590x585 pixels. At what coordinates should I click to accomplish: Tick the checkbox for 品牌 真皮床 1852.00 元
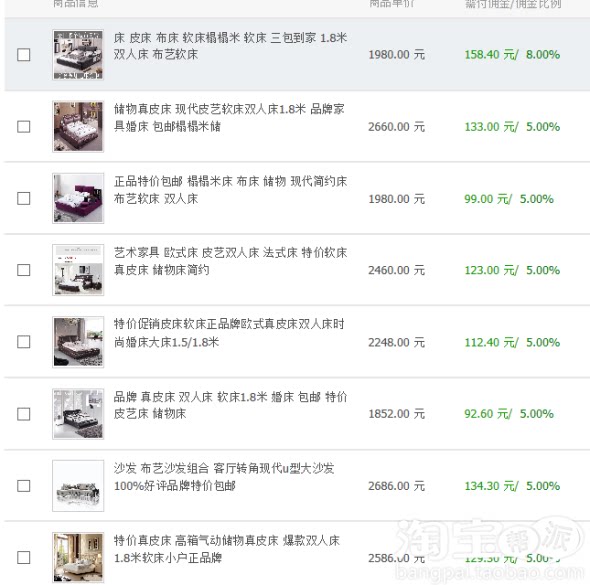(x=24, y=414)
